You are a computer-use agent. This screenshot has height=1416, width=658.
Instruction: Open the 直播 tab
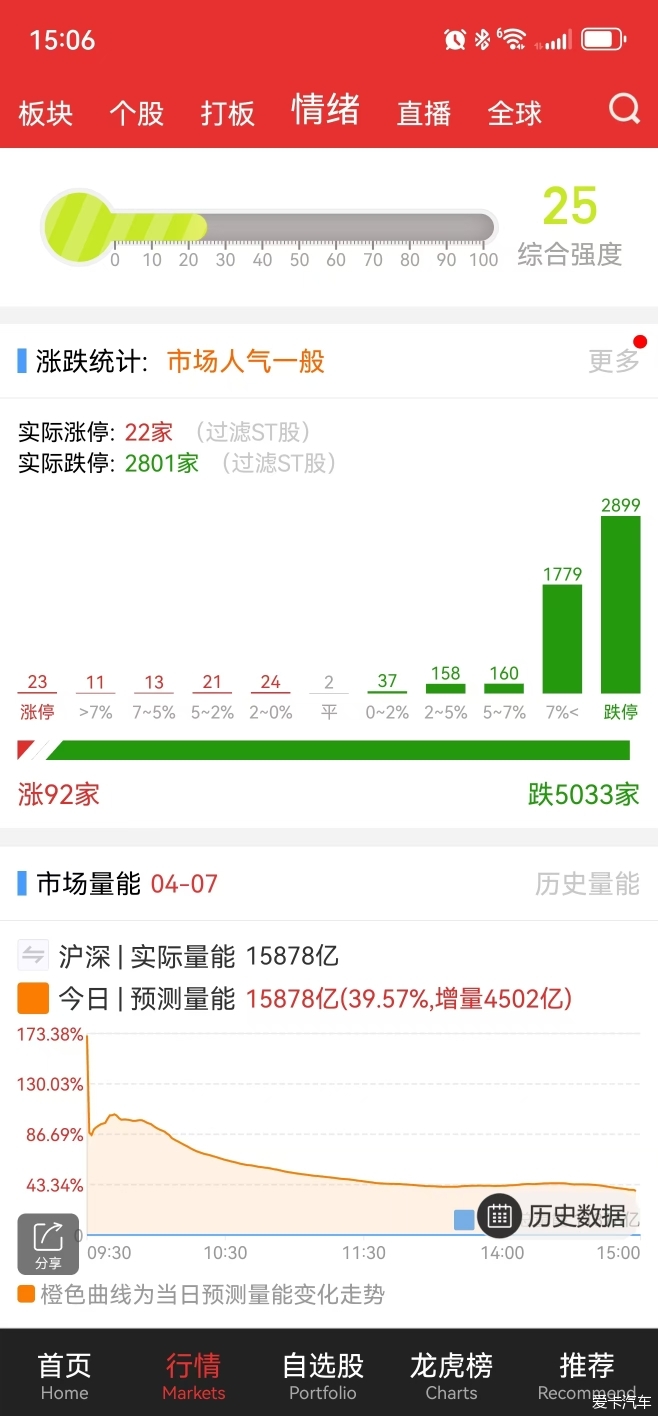pos(424,113)
